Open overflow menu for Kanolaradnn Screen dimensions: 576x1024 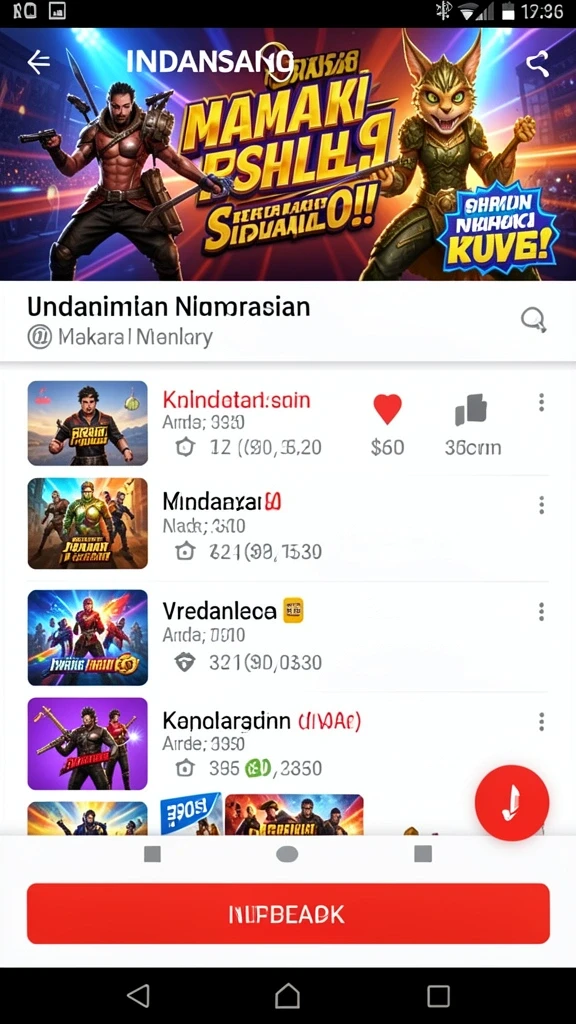(541, 722)
